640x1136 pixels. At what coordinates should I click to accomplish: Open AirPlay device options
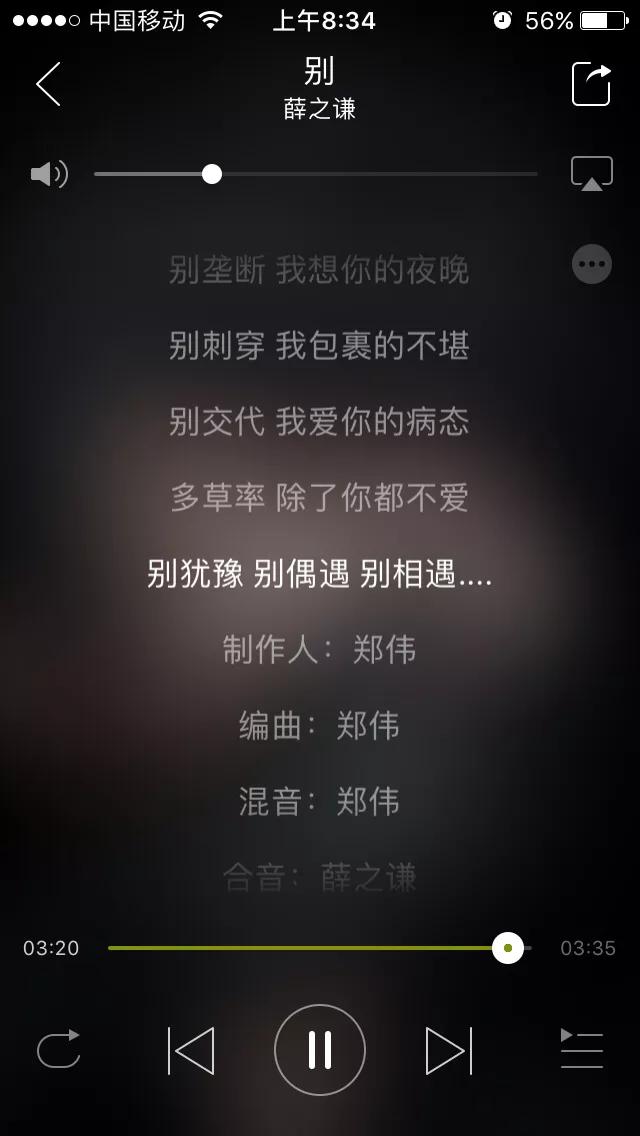tap(591, 174)
